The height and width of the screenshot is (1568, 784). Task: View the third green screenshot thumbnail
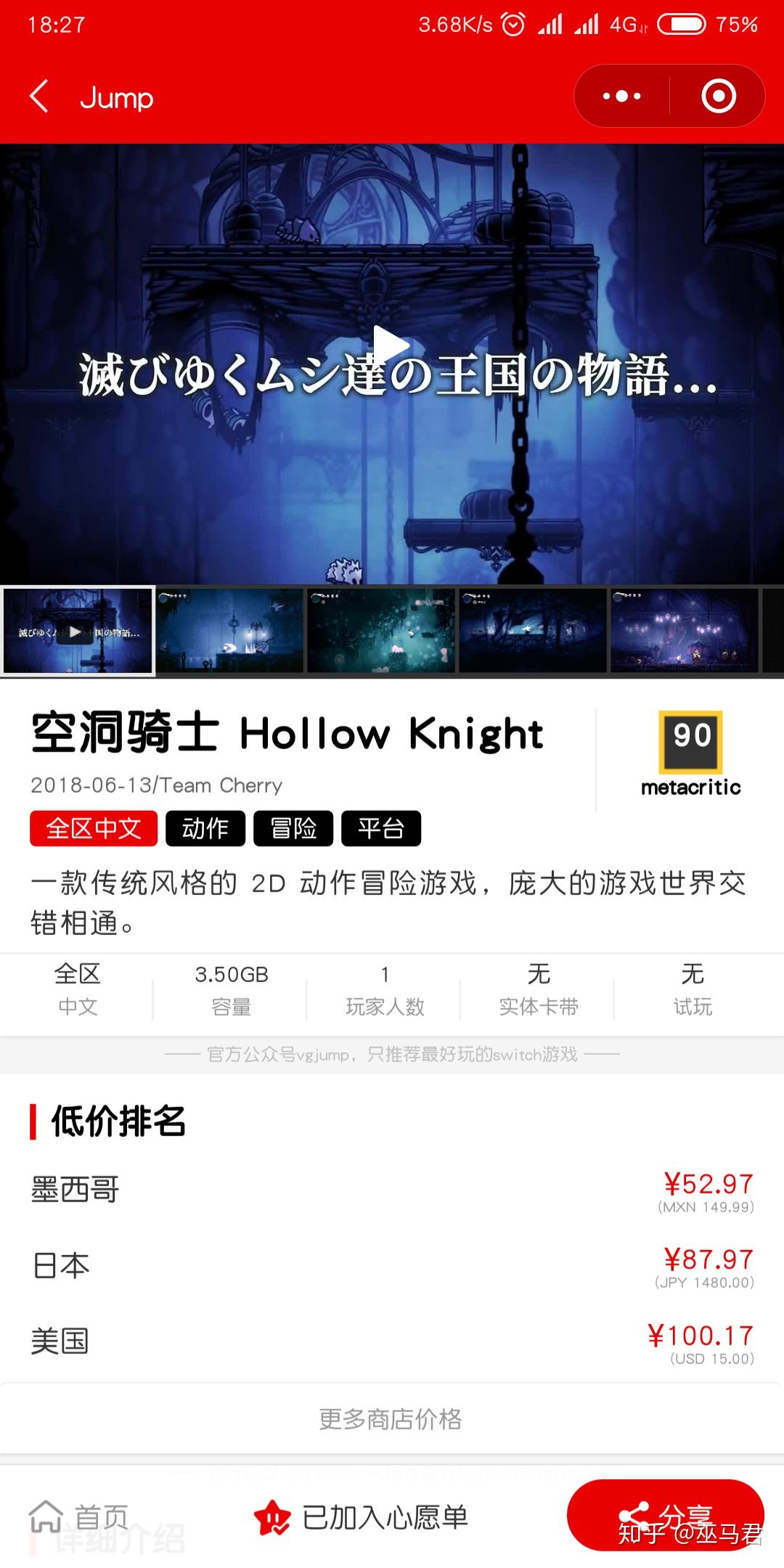[x=381, y=631]
